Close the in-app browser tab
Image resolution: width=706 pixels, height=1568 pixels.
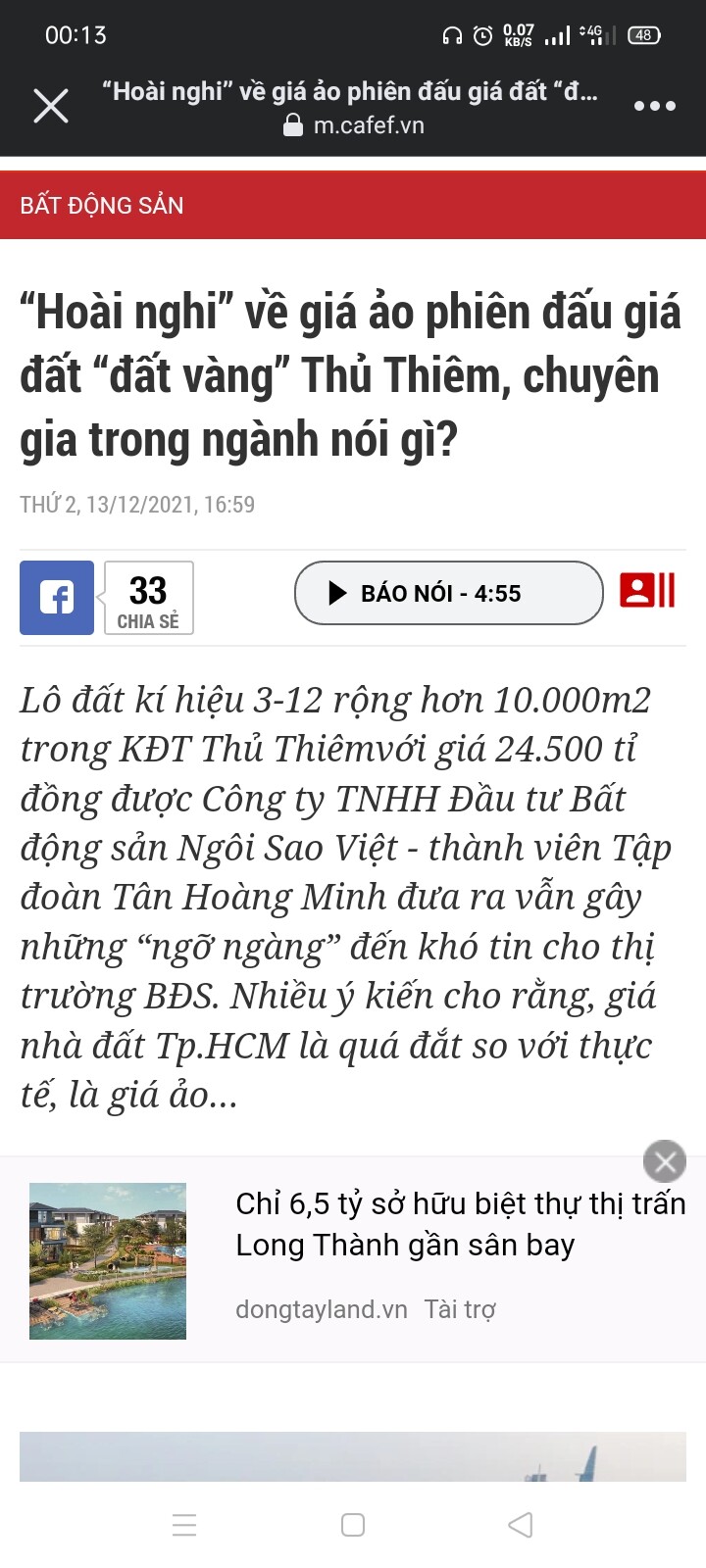51,106
